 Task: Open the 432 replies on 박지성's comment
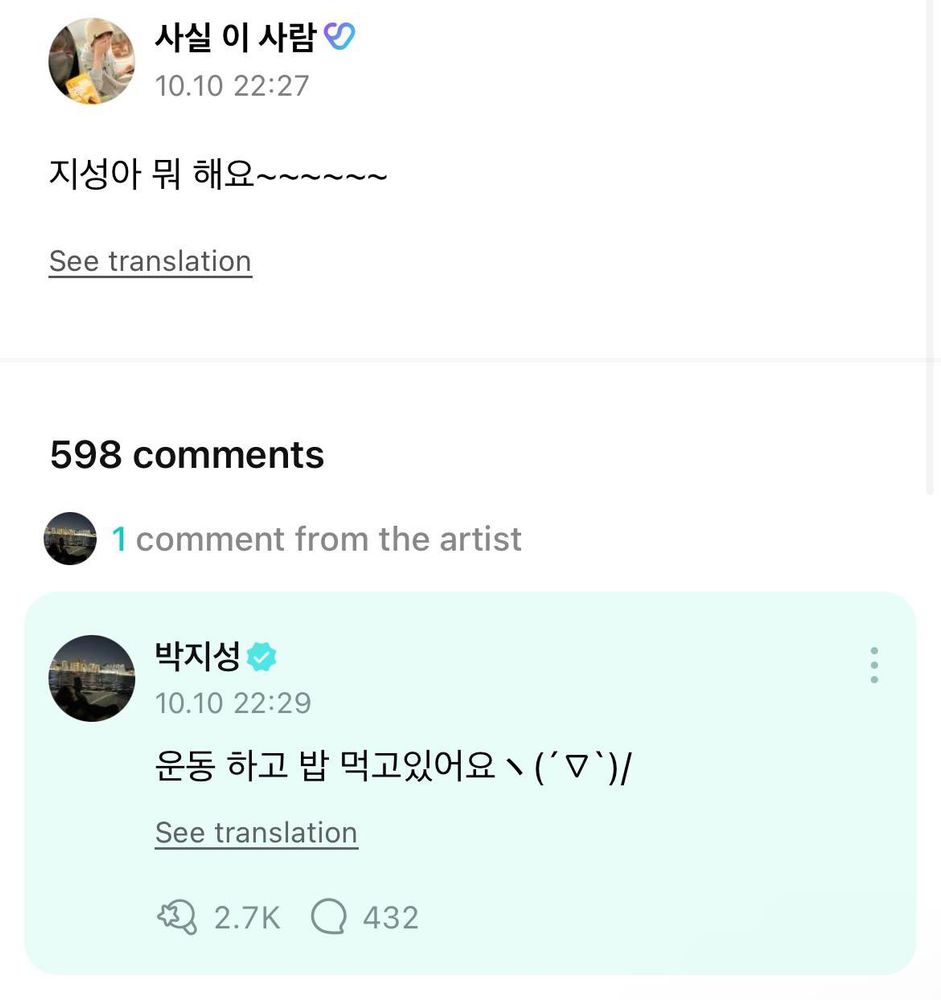(x=329, y=917)
